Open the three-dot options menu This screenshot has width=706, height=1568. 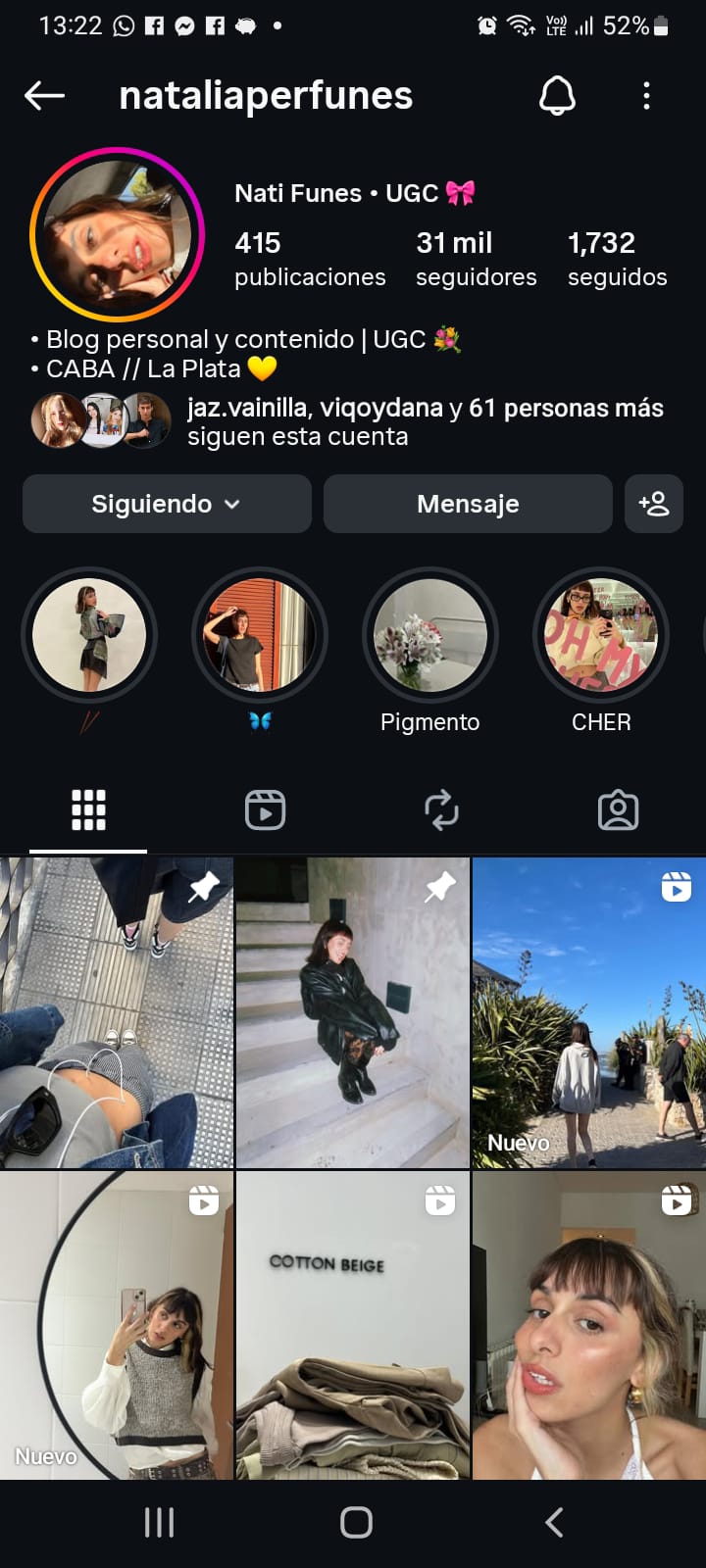[646, 95]
